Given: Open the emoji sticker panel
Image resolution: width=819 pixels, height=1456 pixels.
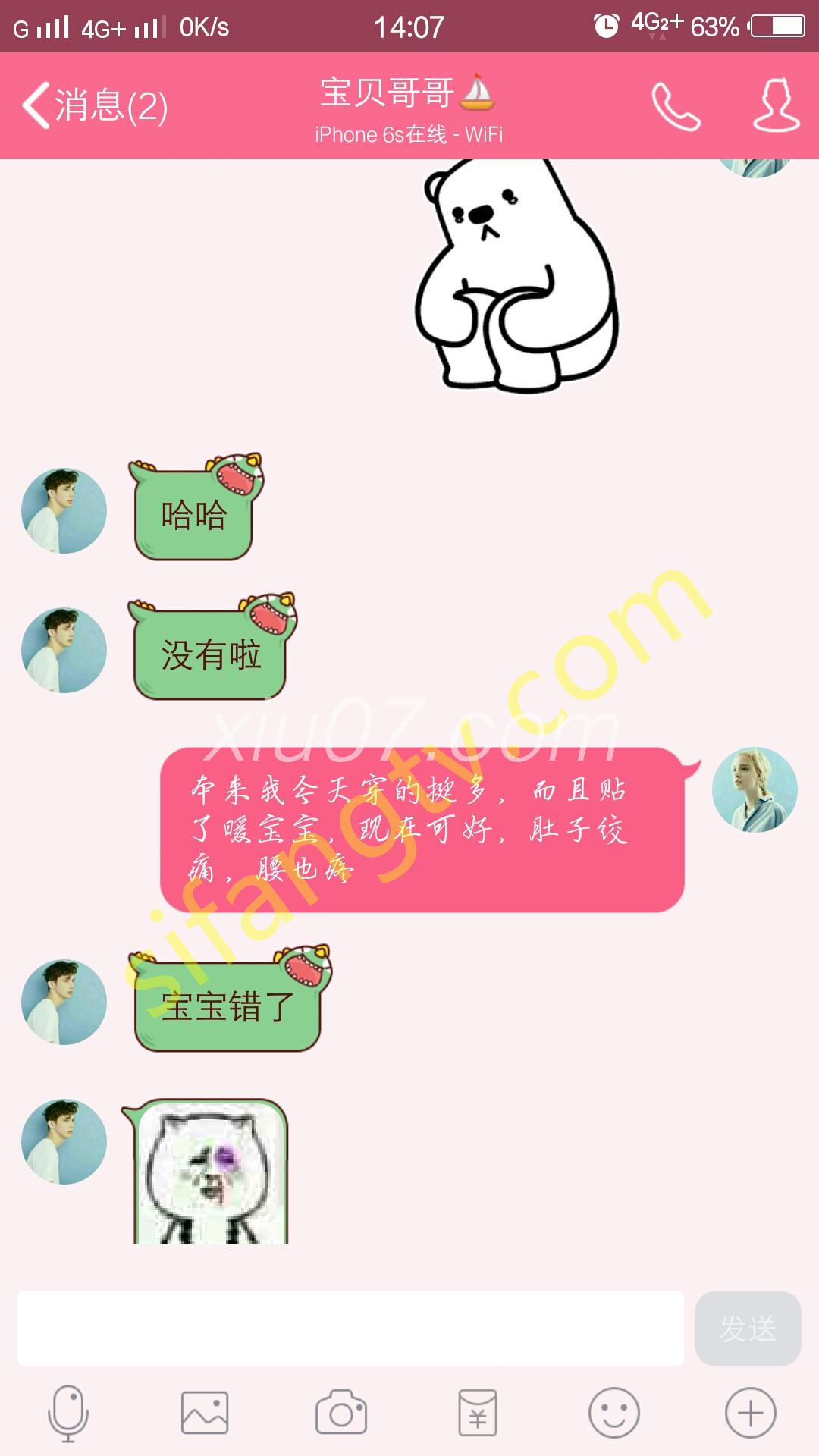Looking at the screenshot, I should coord(613,1414).
